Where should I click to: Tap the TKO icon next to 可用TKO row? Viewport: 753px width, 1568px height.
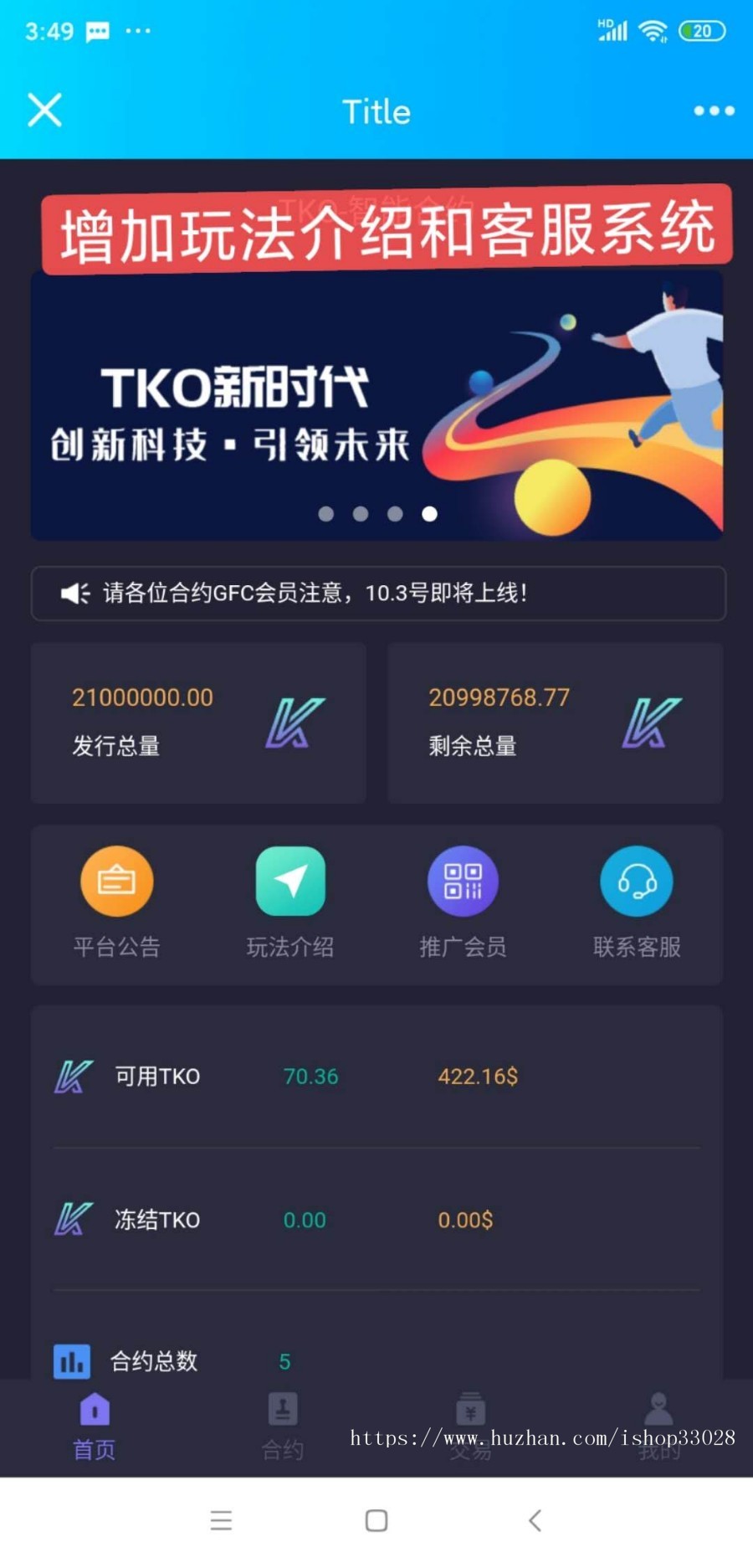click(x=74, y=1077)
